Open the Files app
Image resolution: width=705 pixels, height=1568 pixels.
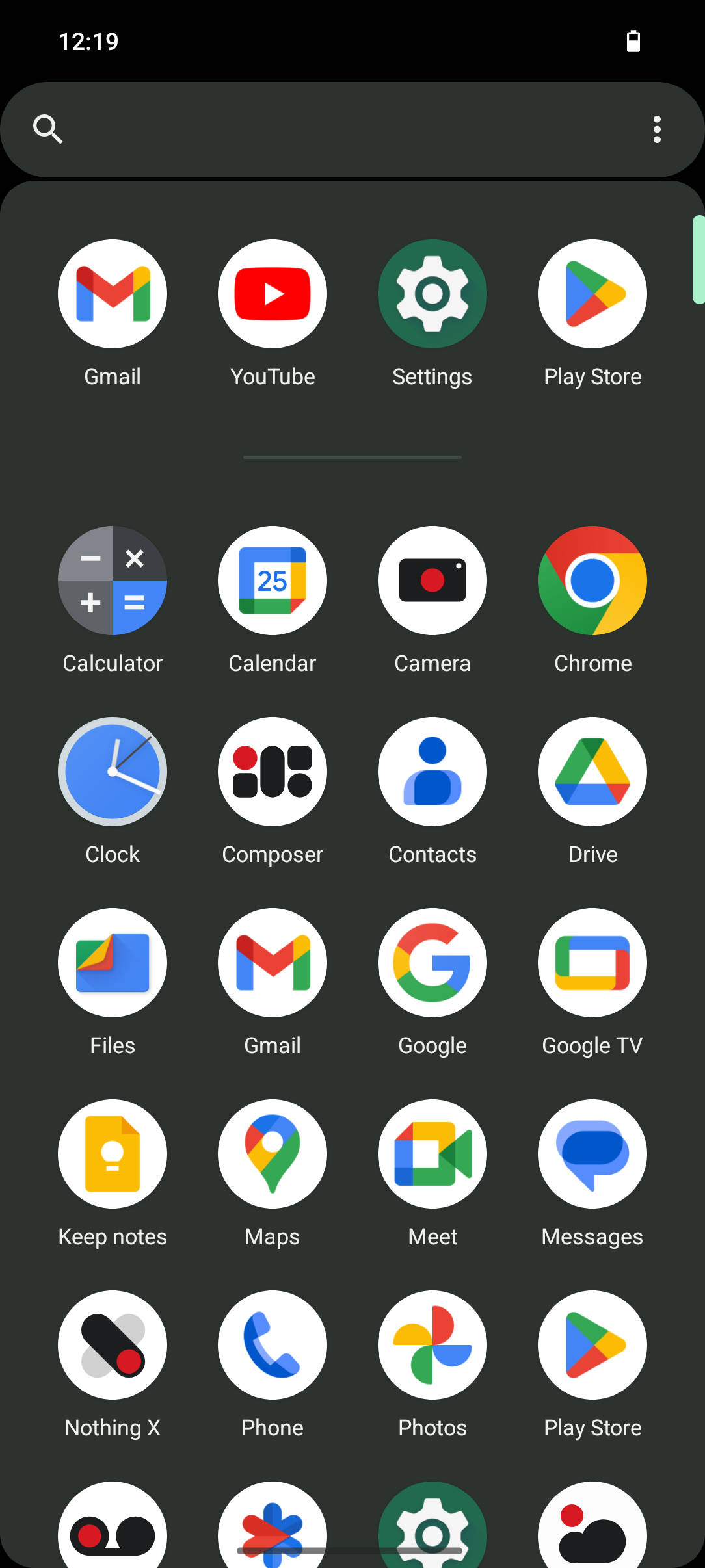pos(112,963)
